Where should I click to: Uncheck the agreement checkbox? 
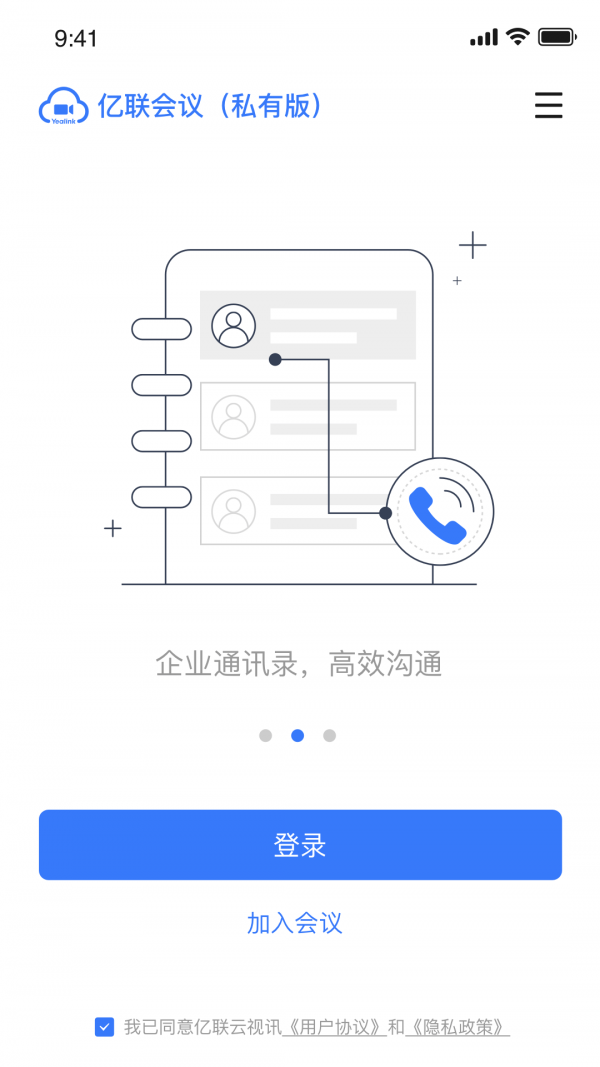coord(104,1027)
